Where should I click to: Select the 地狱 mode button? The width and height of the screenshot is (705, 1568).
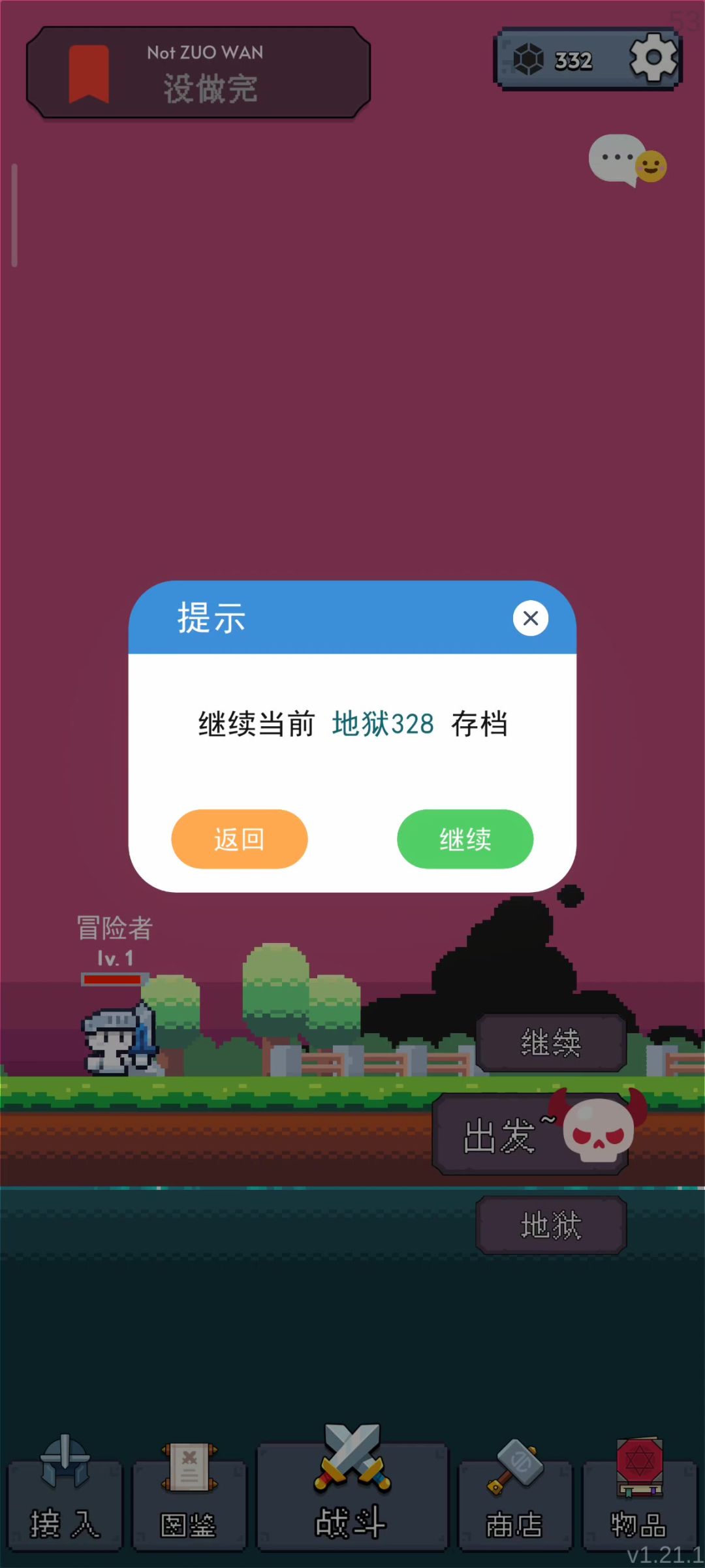coord(551,1225)
